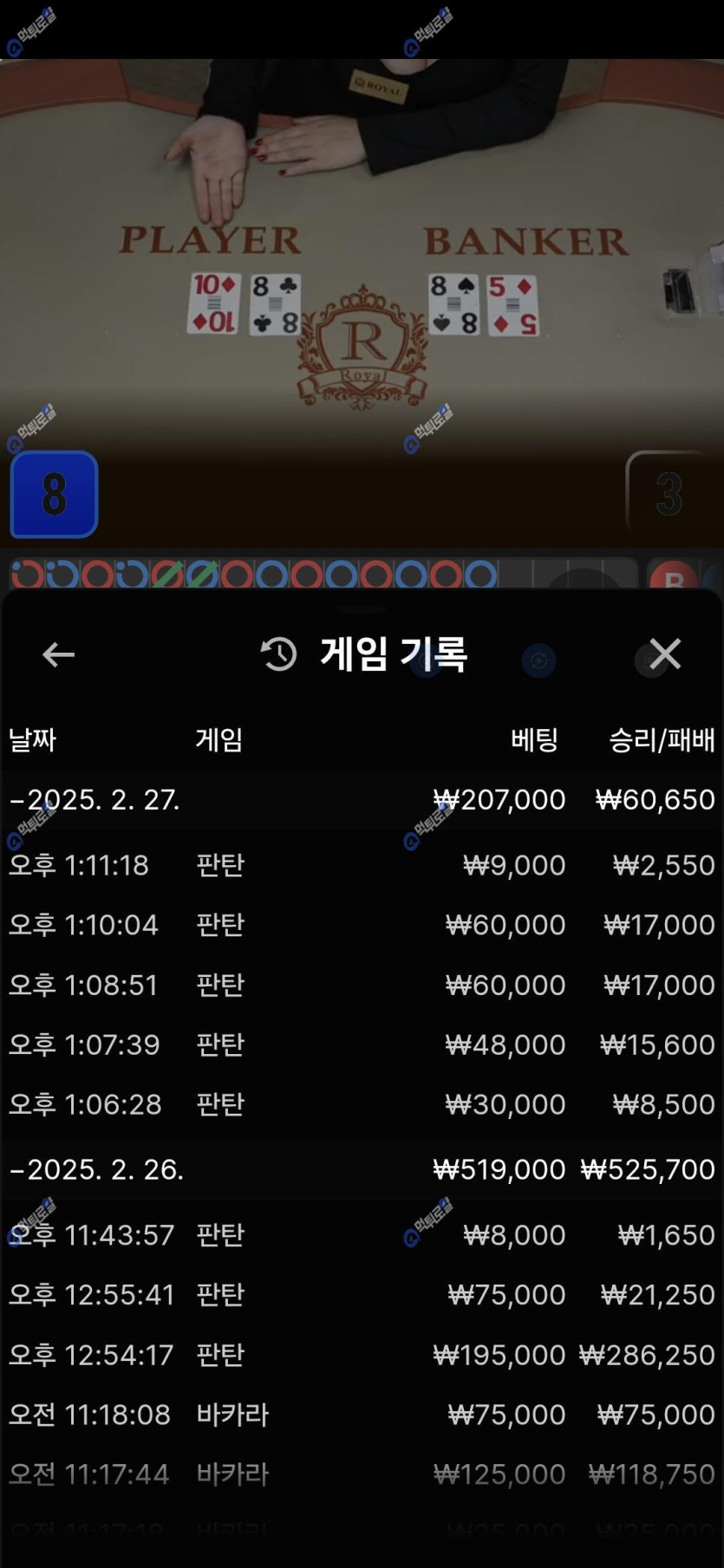Close the game history panel
This screenshot has width=724, height=1568.
[x=664, y=654]
